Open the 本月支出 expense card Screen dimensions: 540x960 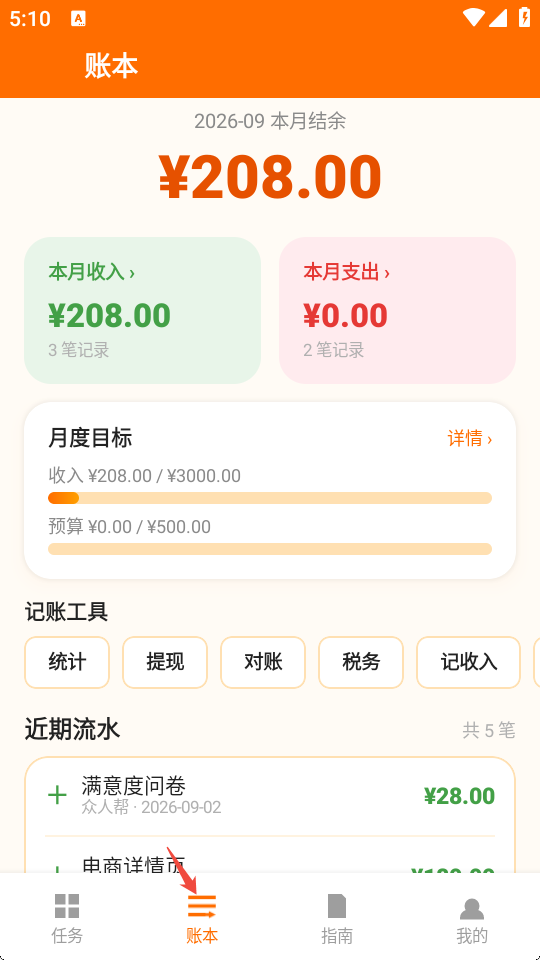pyautogui.click(x=397, y=310)
